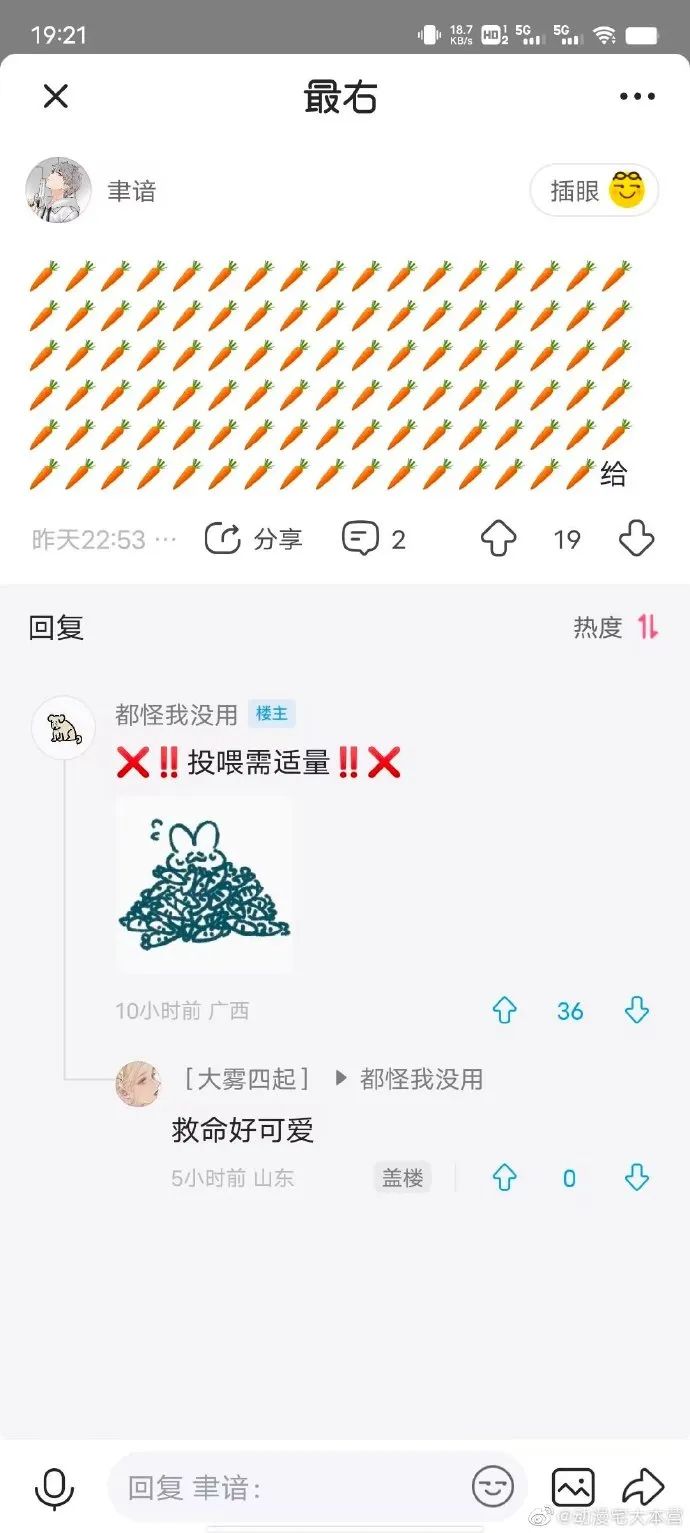Open the emoji picker in the reply bar
The width and height of the screenshot is (690, 1533).
(493, 1488)
